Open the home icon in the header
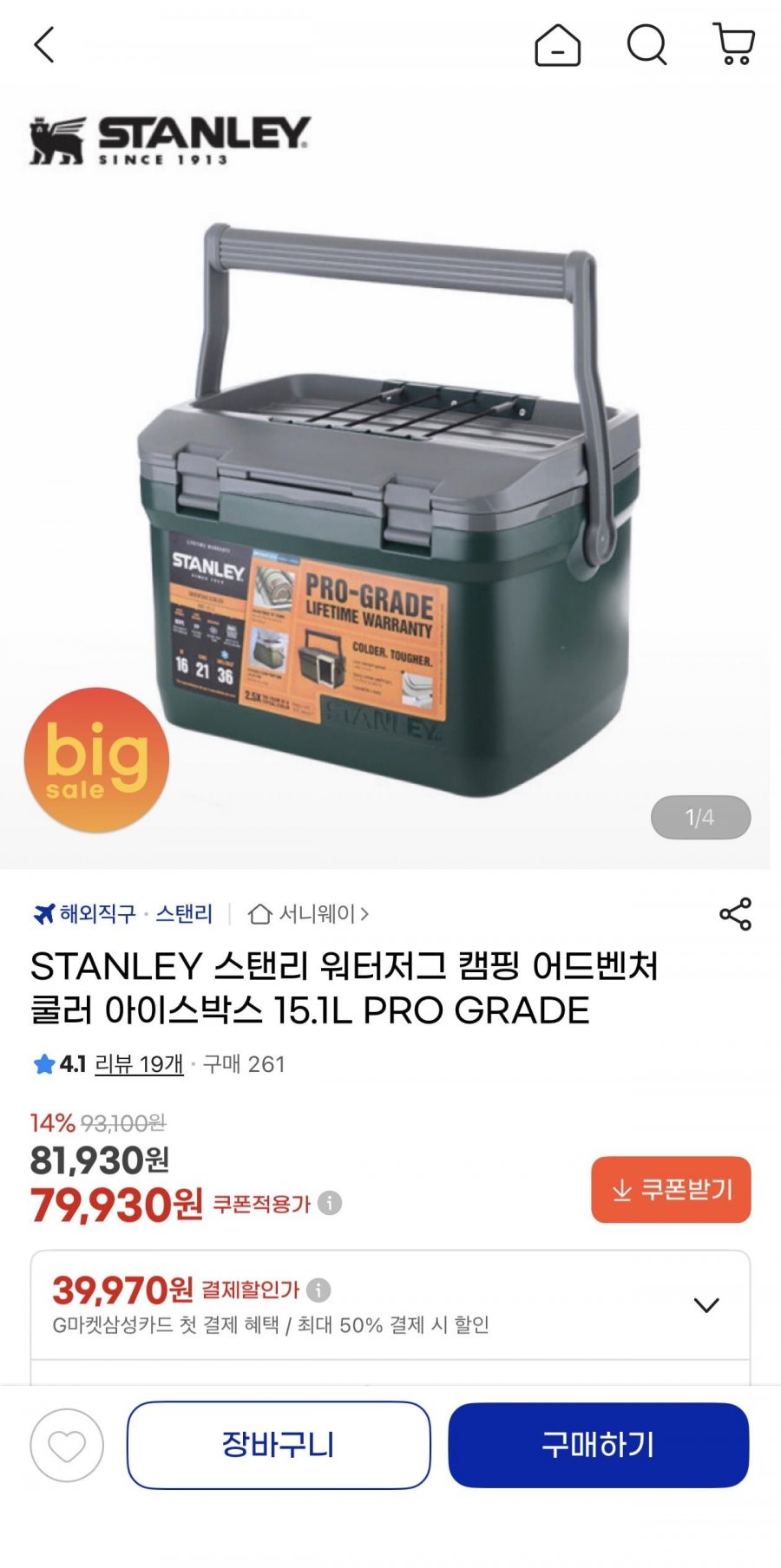Image resolution: width=781 pixels, height=1568 pixels. [557, 44]
